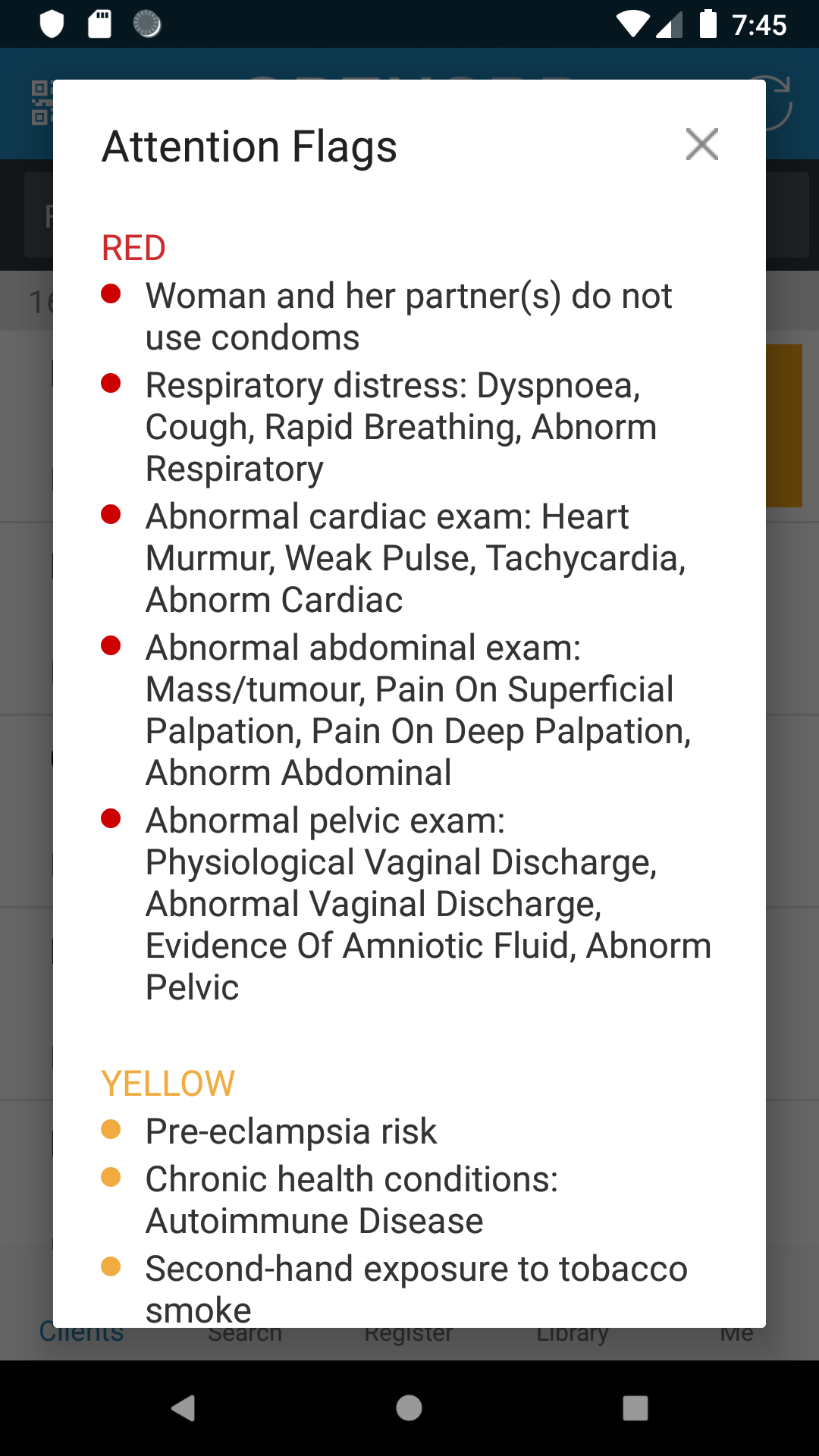Select the Abnormal cardiac exam flag
This screenshot has width=819, height=1456.
416,557
